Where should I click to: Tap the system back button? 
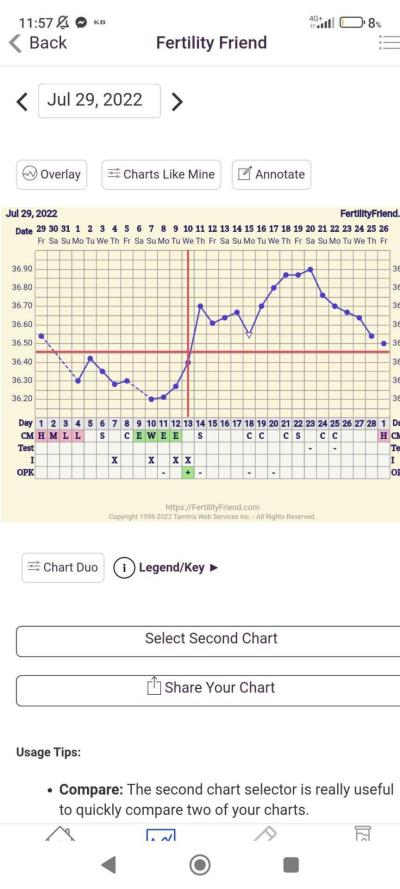(109, 865)
